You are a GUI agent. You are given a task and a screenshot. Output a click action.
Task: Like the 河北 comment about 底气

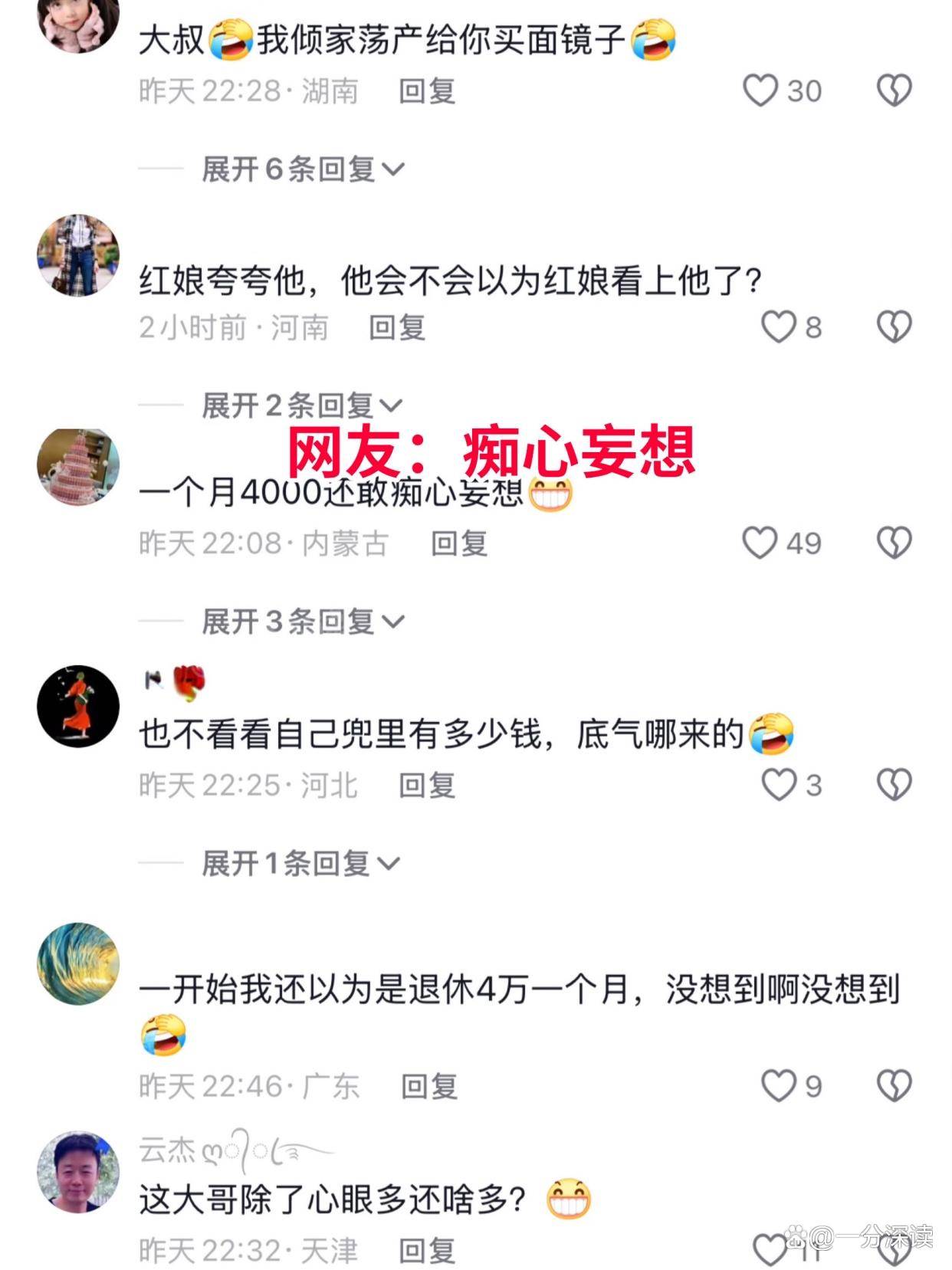click(778, 785)
